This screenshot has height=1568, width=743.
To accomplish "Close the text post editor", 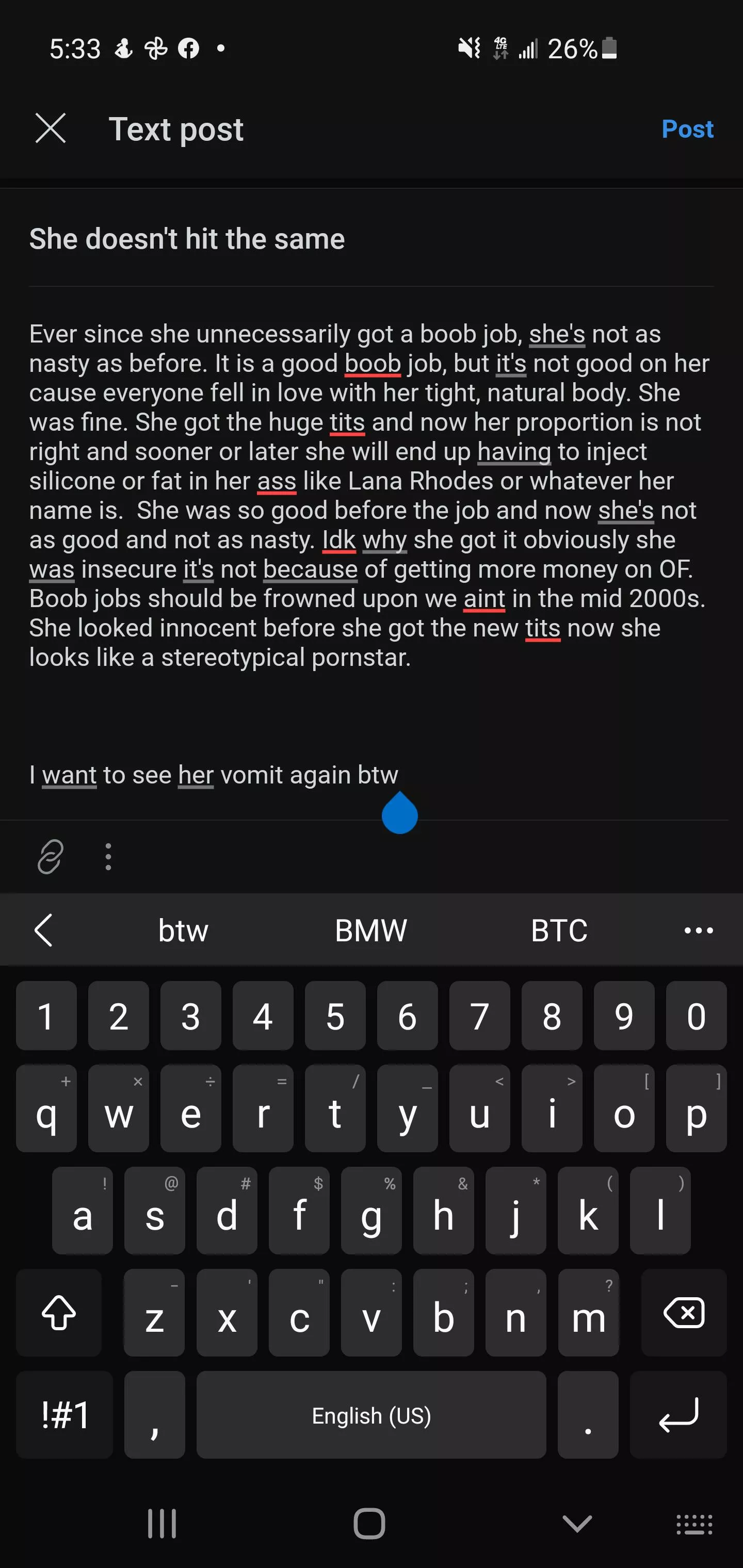I will [51, 128].
